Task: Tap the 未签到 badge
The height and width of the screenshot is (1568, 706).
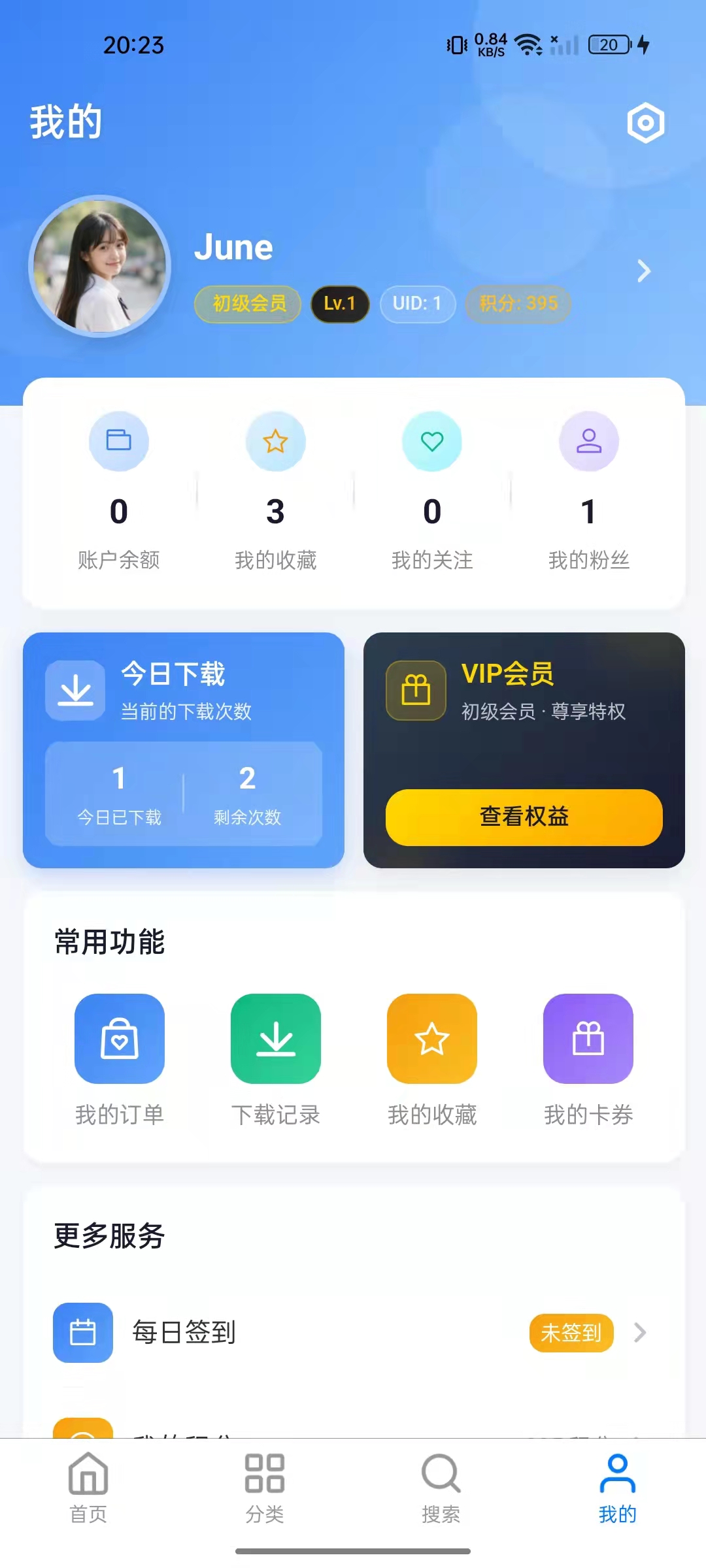Action: point(571,1333)
